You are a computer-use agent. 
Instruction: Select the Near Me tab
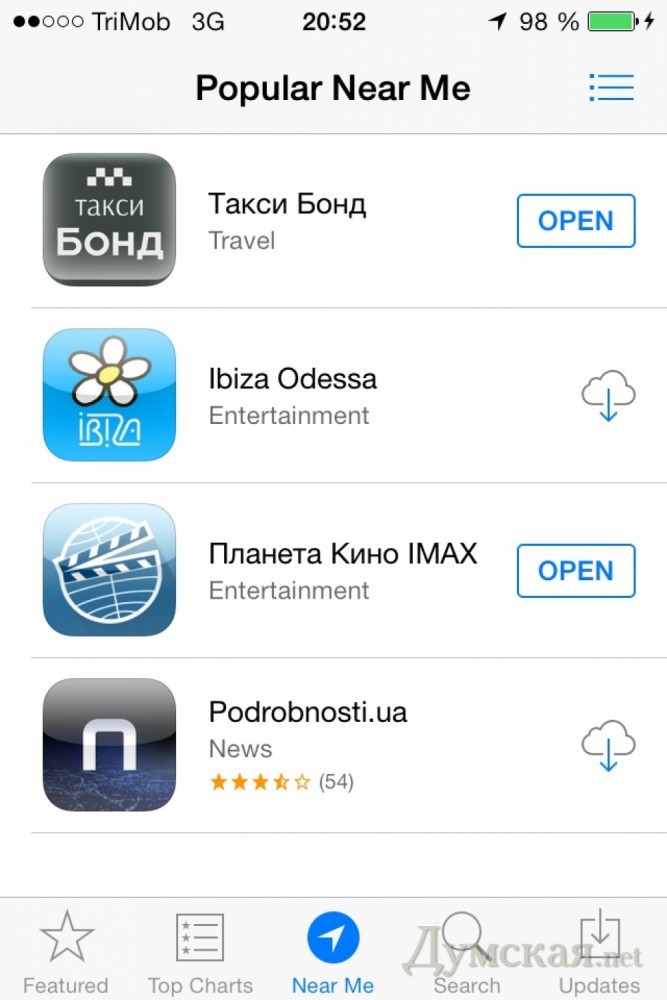pos(333,951)
